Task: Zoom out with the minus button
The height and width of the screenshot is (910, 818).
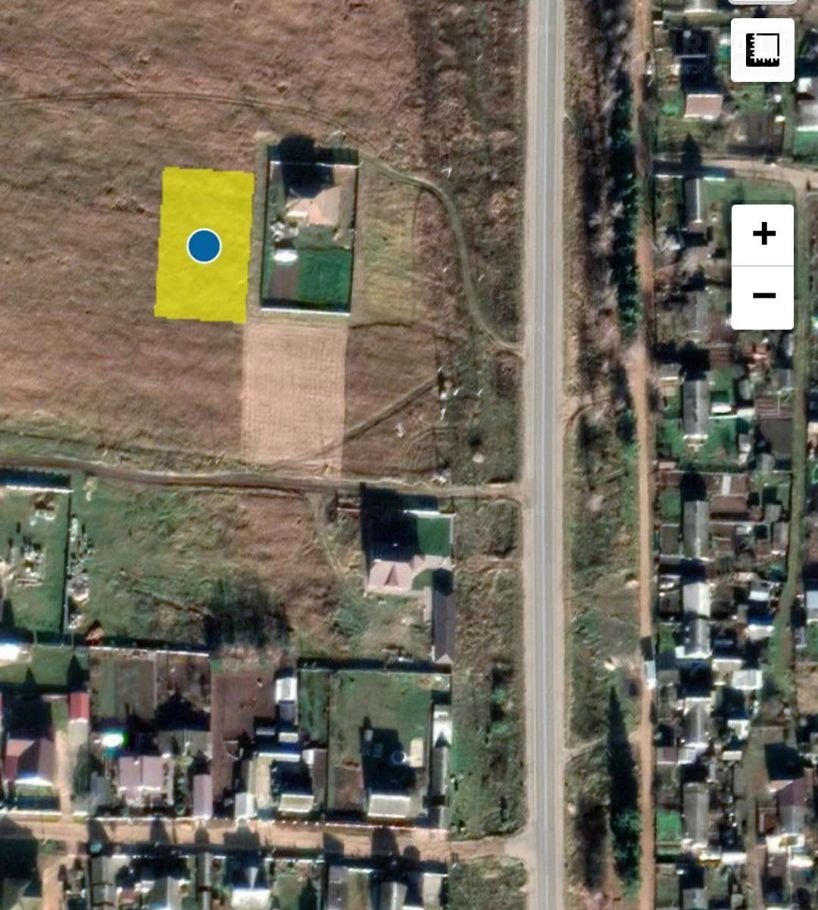Action: tap(763, 296)
